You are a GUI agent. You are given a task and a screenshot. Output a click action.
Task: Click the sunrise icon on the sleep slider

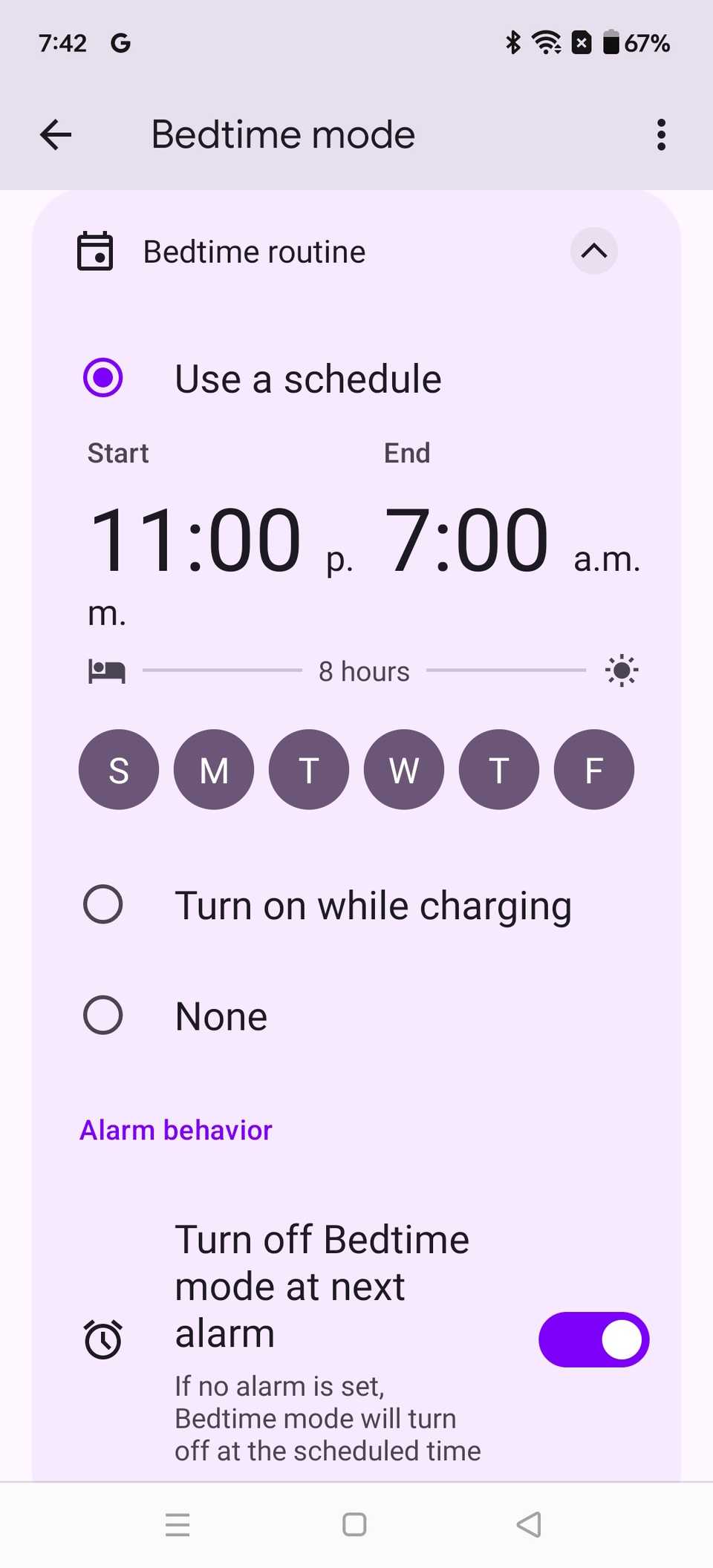coord(621,670)
